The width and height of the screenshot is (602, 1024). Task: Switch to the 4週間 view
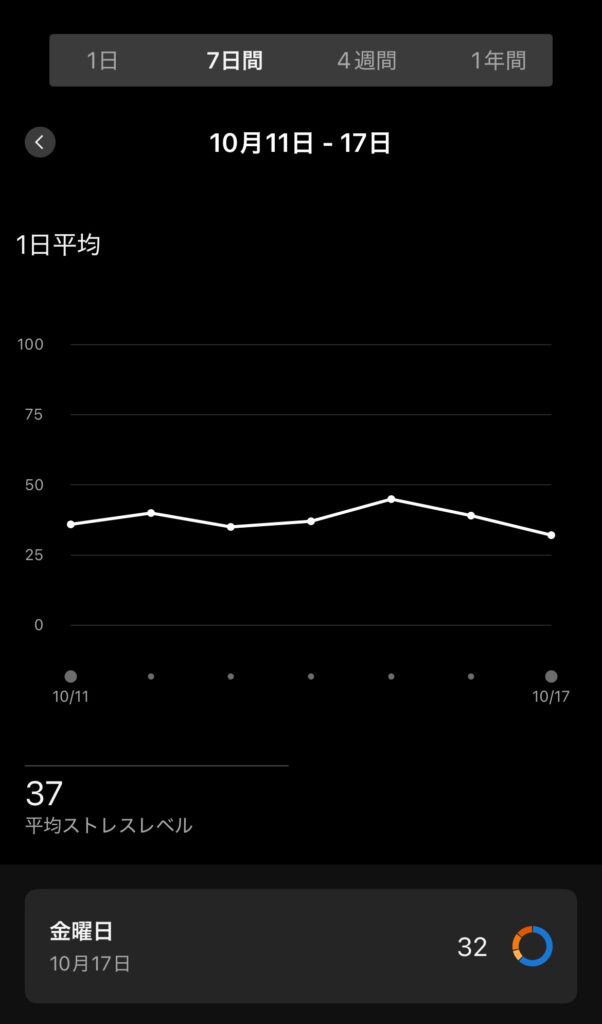click(366, 61)
